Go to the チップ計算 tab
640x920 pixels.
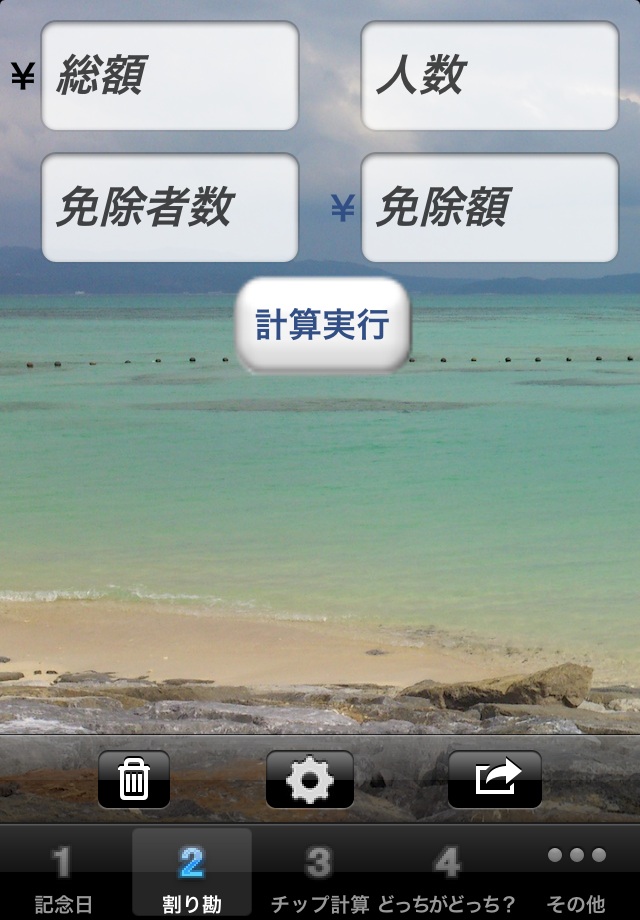(319, 877)
